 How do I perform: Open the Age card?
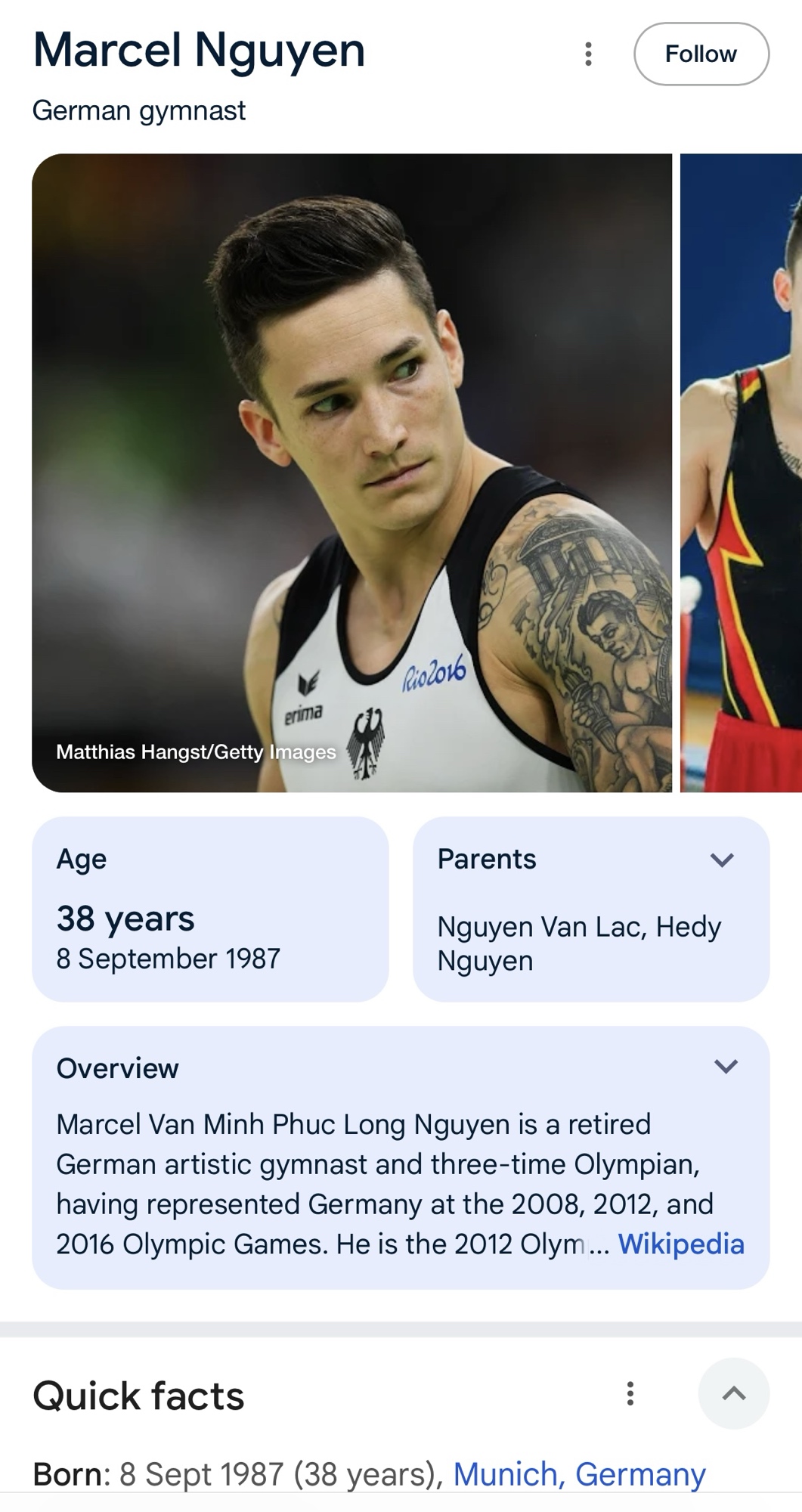210,909
